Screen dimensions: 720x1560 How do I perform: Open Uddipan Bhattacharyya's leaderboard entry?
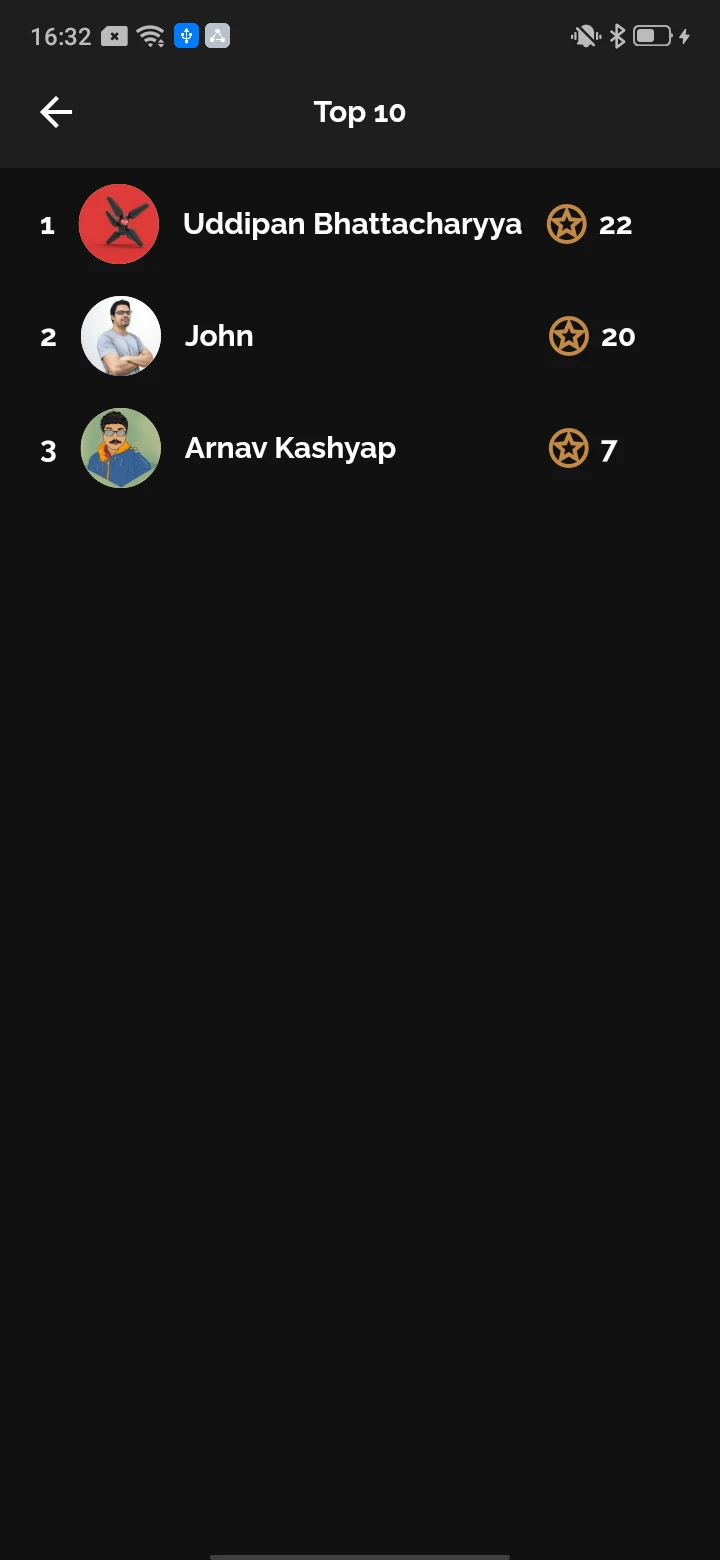pos(351,224)
